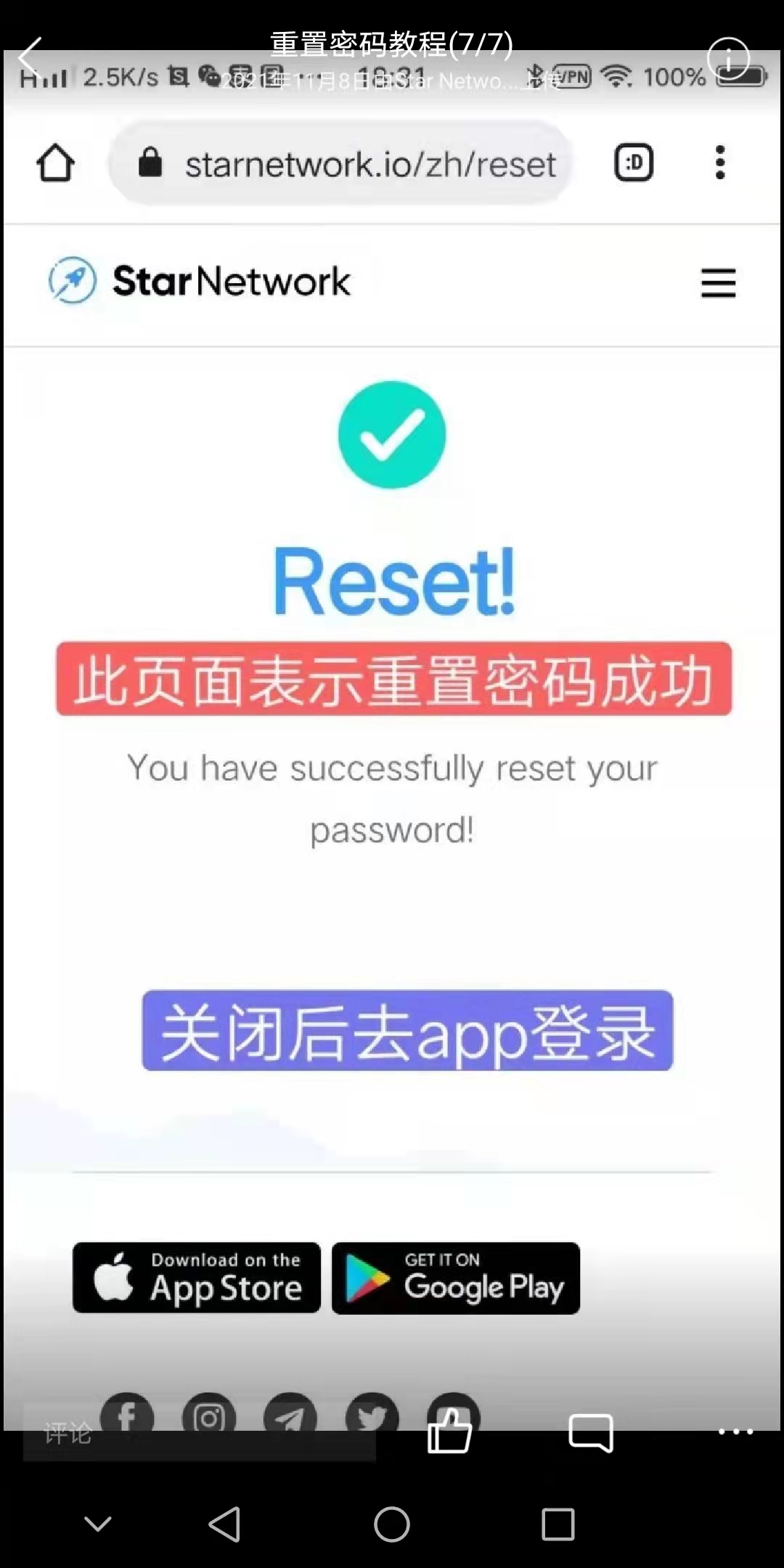Tap the system home circle button
Screen dimensions: 784x1568
pos(392,1524)
